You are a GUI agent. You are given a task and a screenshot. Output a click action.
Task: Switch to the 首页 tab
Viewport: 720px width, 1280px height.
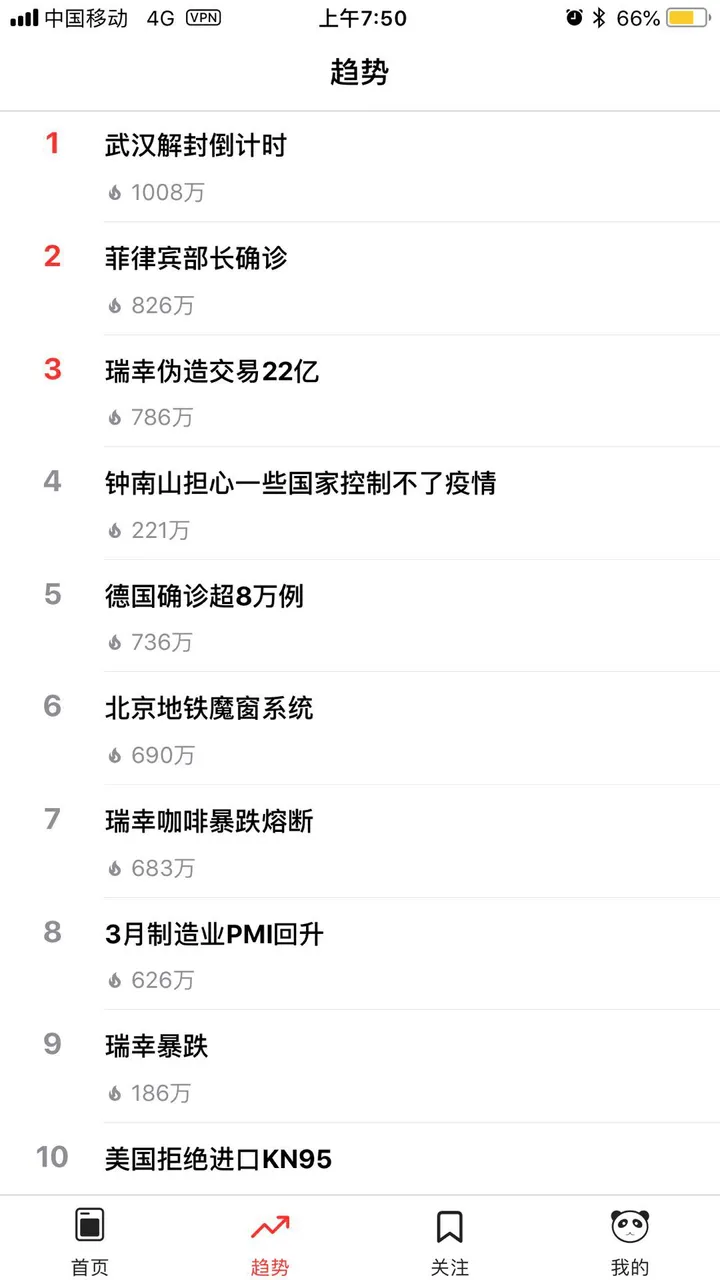[90, 1240]
